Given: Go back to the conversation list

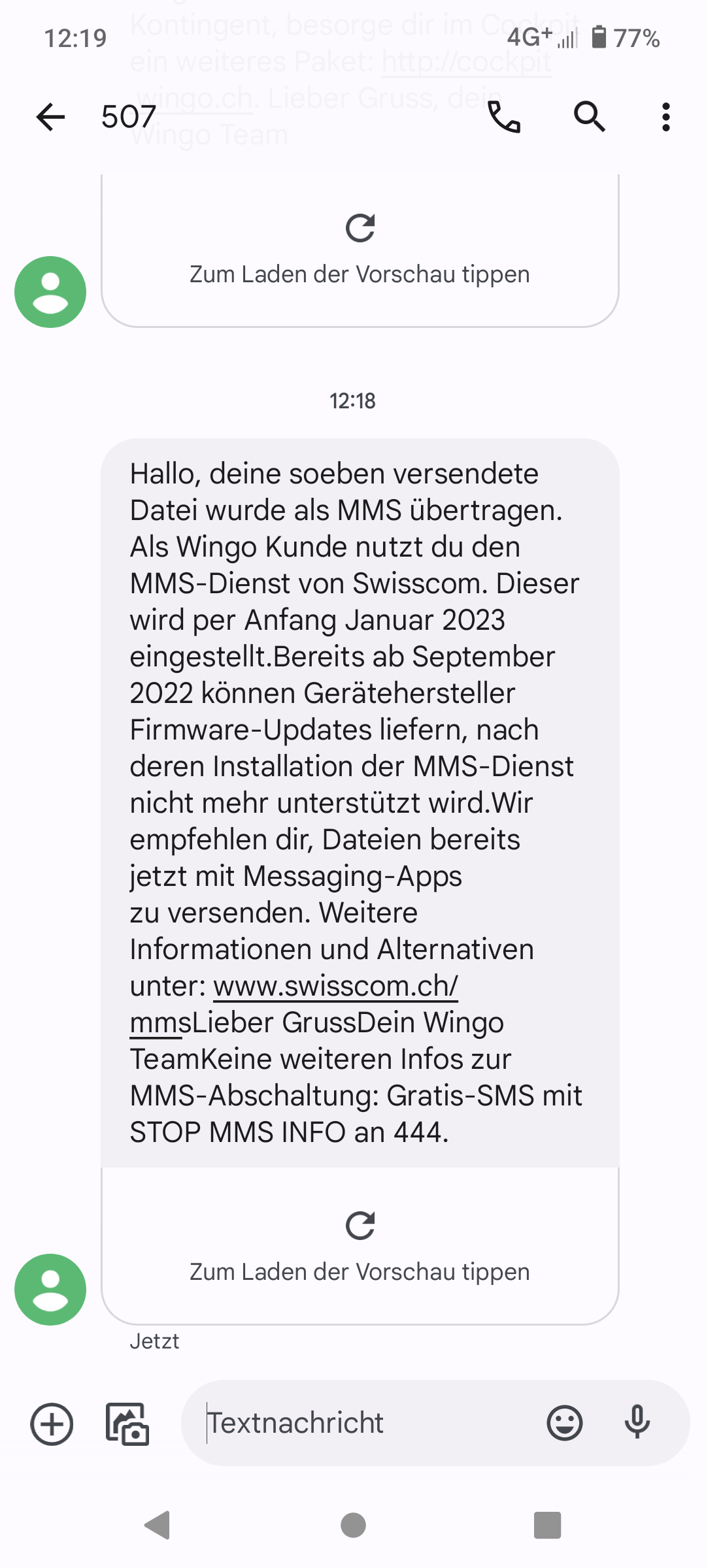Looking at the screenshot, I should click(50, 118).
